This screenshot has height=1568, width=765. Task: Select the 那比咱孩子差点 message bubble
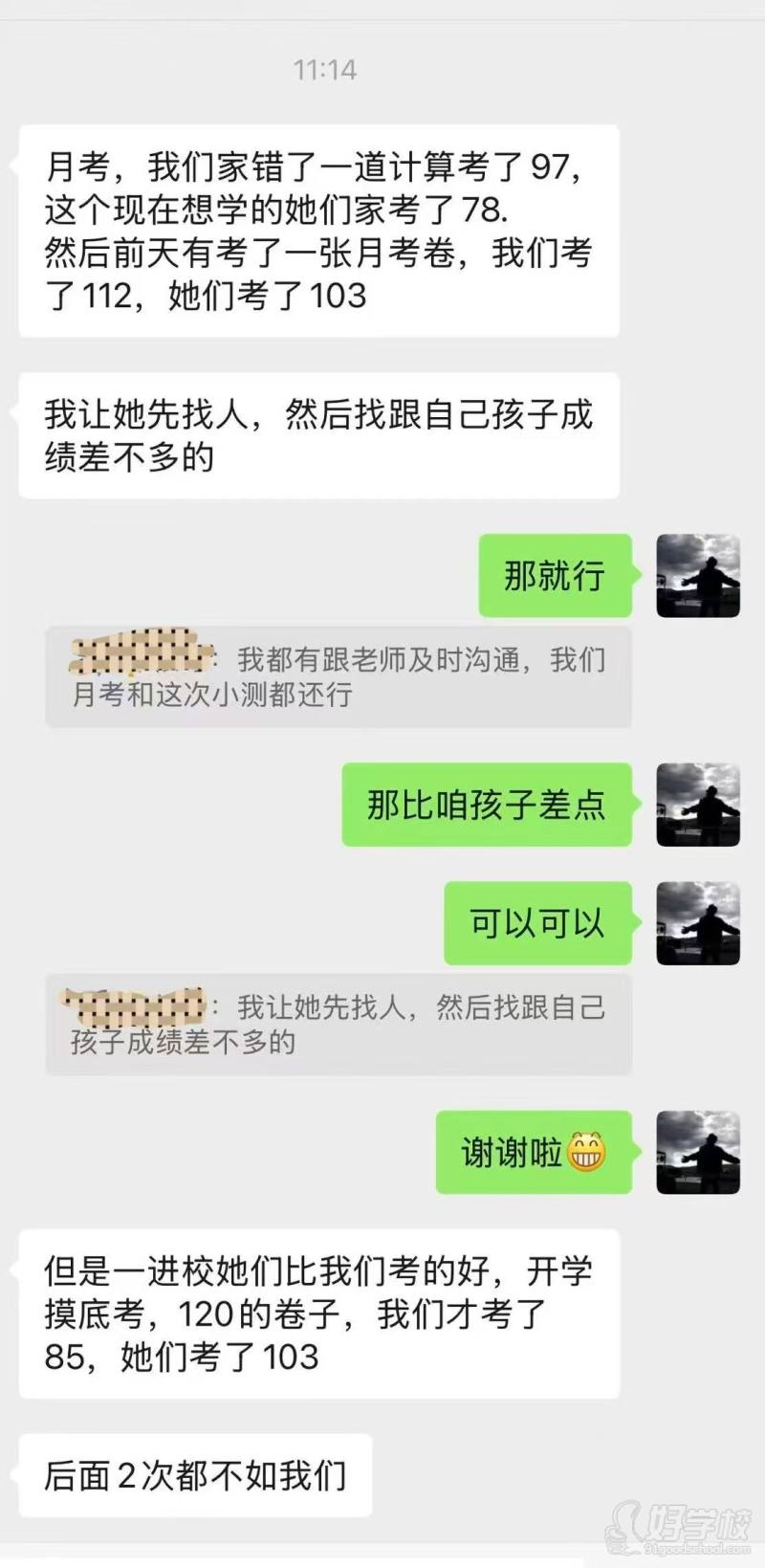click(x=486, y=804)
